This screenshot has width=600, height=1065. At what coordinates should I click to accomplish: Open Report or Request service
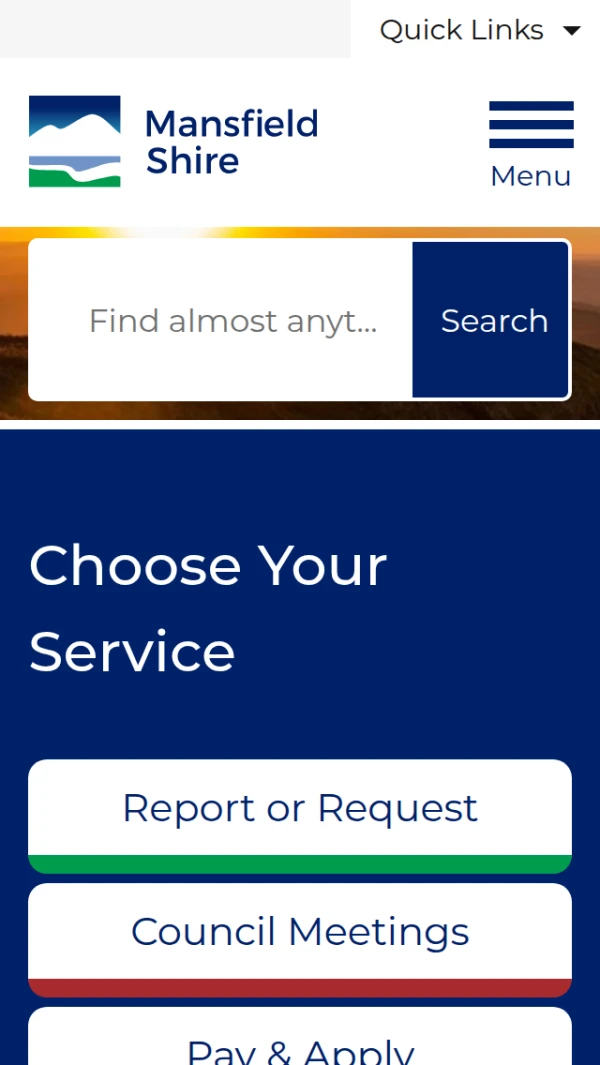click(300, 809)
